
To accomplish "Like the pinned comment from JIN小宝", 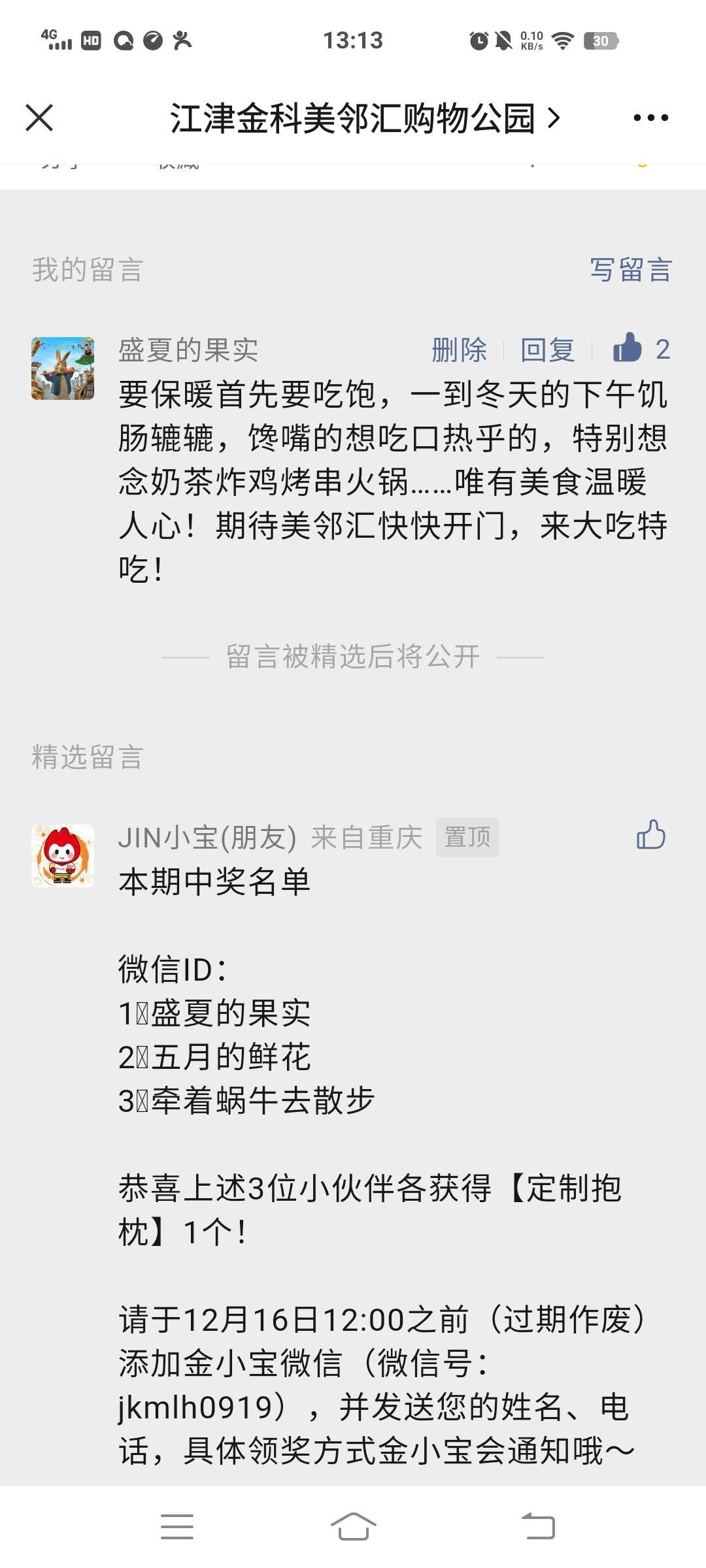I will click(650, 835).
